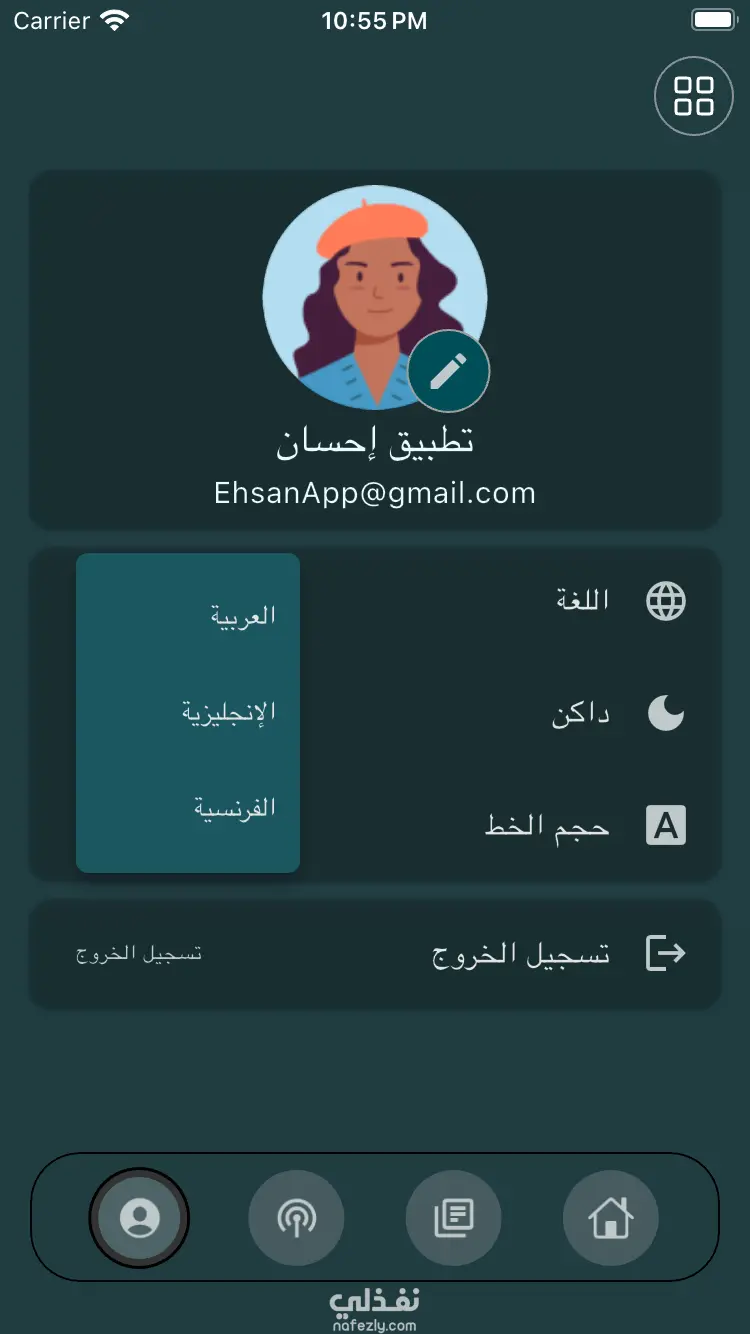This screenshot has width=750, height=1334.
Task: Go to the podcast broadcast tab
Action: pyautogui.click(x=296, y=1218)
